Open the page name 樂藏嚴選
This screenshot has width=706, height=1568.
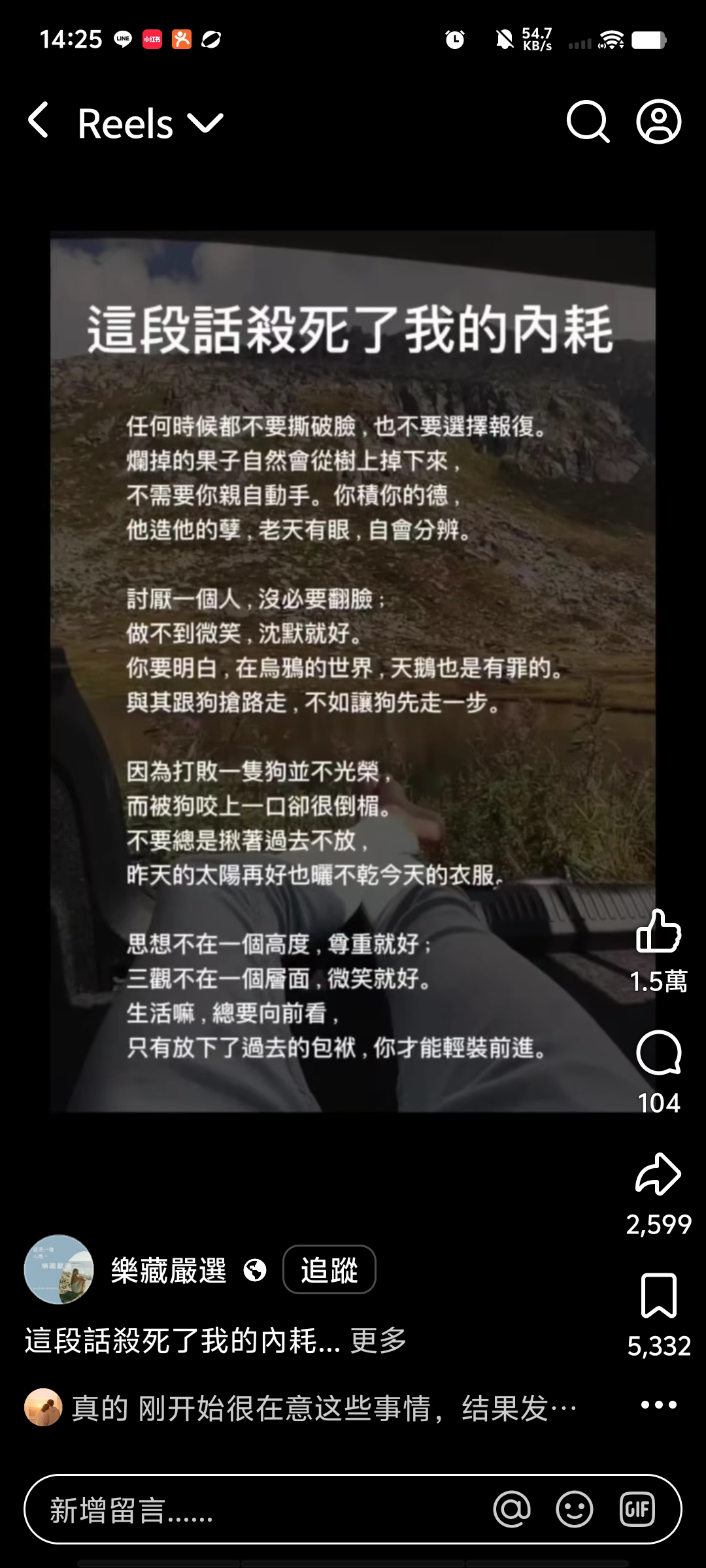coord(169,1271)
